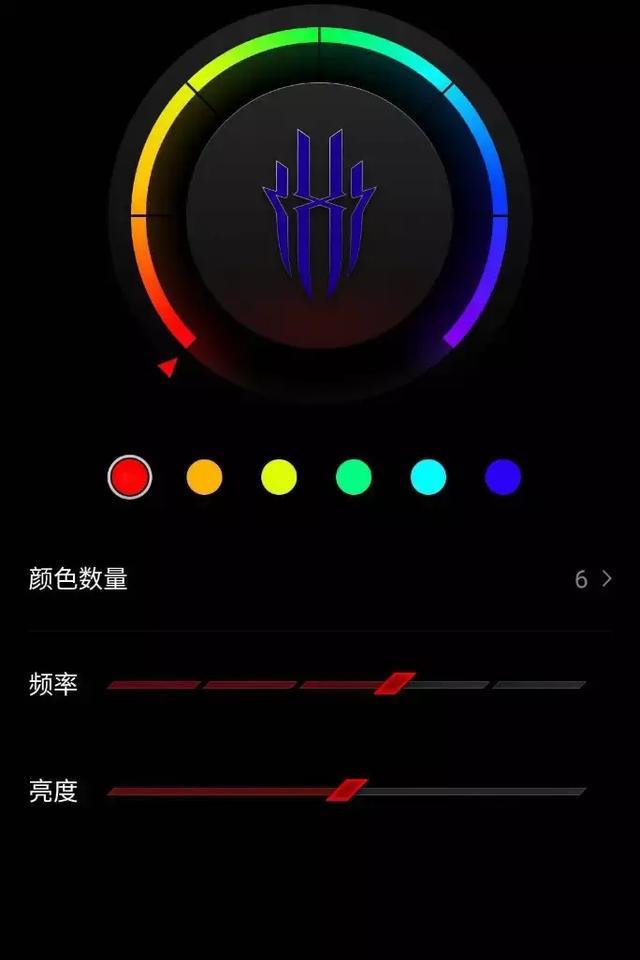Open the 颜色数量 color count row
Image resolution: width=640 pixels, height=960 pixels.
pyautogui.click(x=320, y=579)
